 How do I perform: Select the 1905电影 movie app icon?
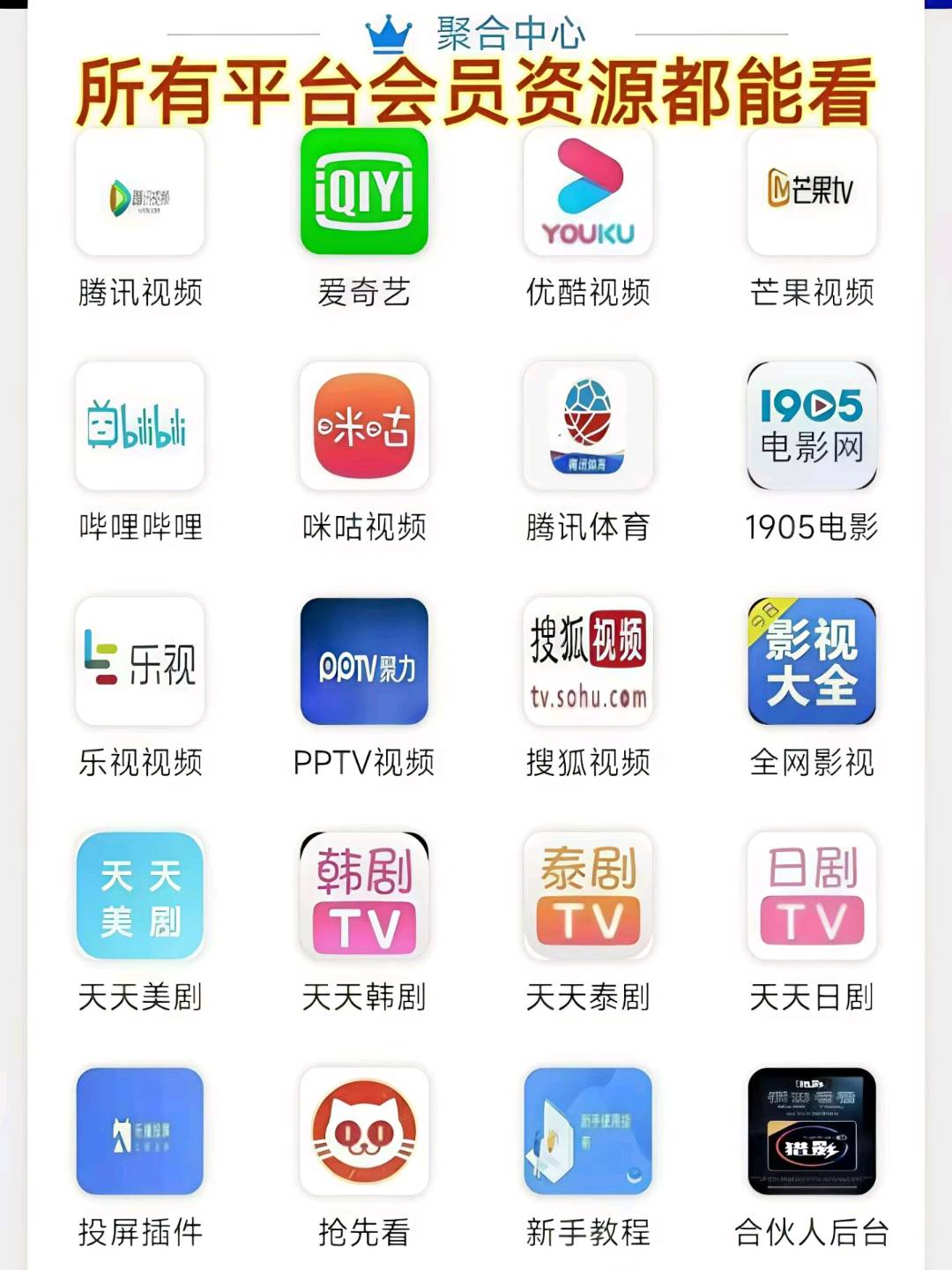(x=811, y=427)
